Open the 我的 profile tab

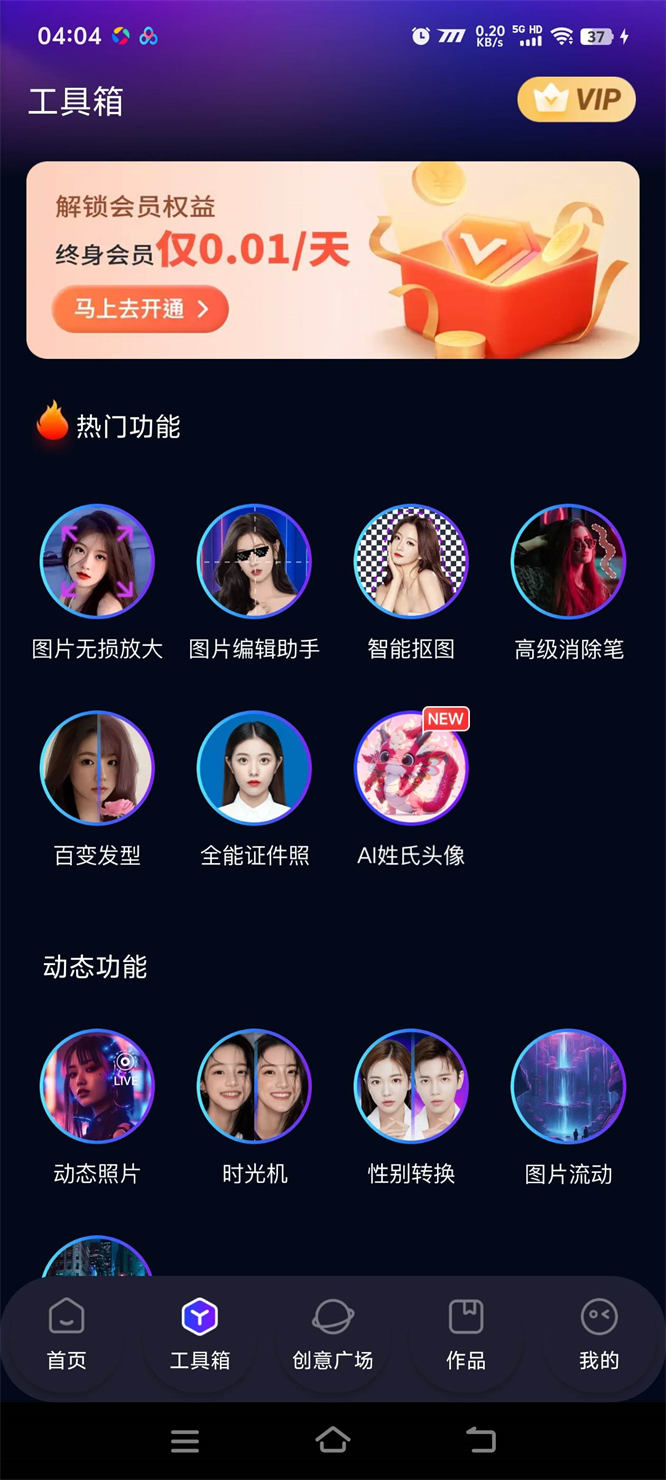click(599, 1334)
